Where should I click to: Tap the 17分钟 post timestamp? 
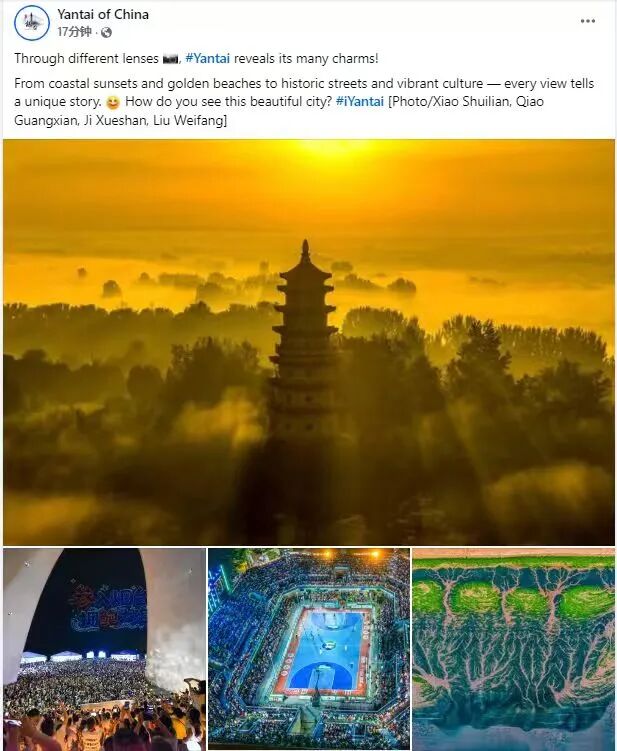click(74, 32)
